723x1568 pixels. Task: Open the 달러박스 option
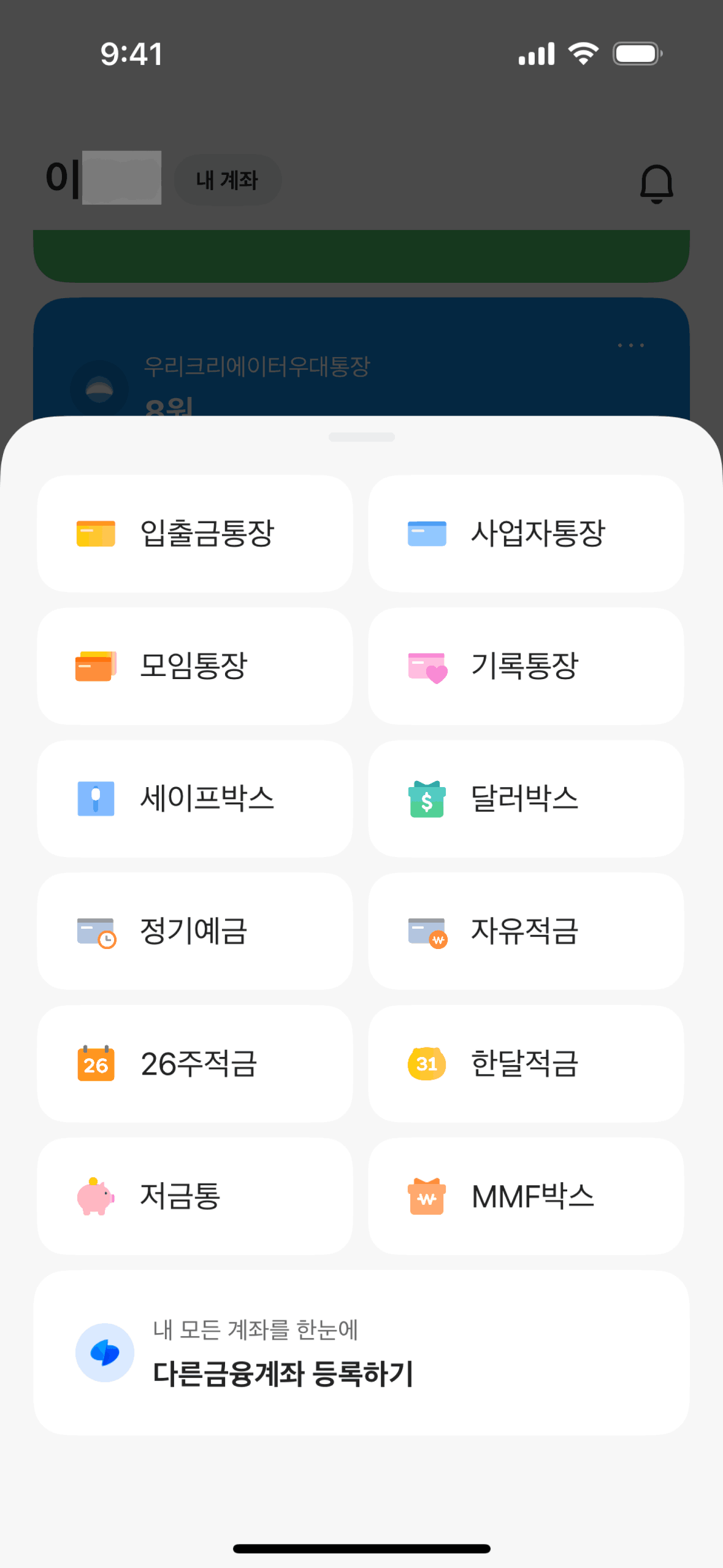tap(526, 798)
